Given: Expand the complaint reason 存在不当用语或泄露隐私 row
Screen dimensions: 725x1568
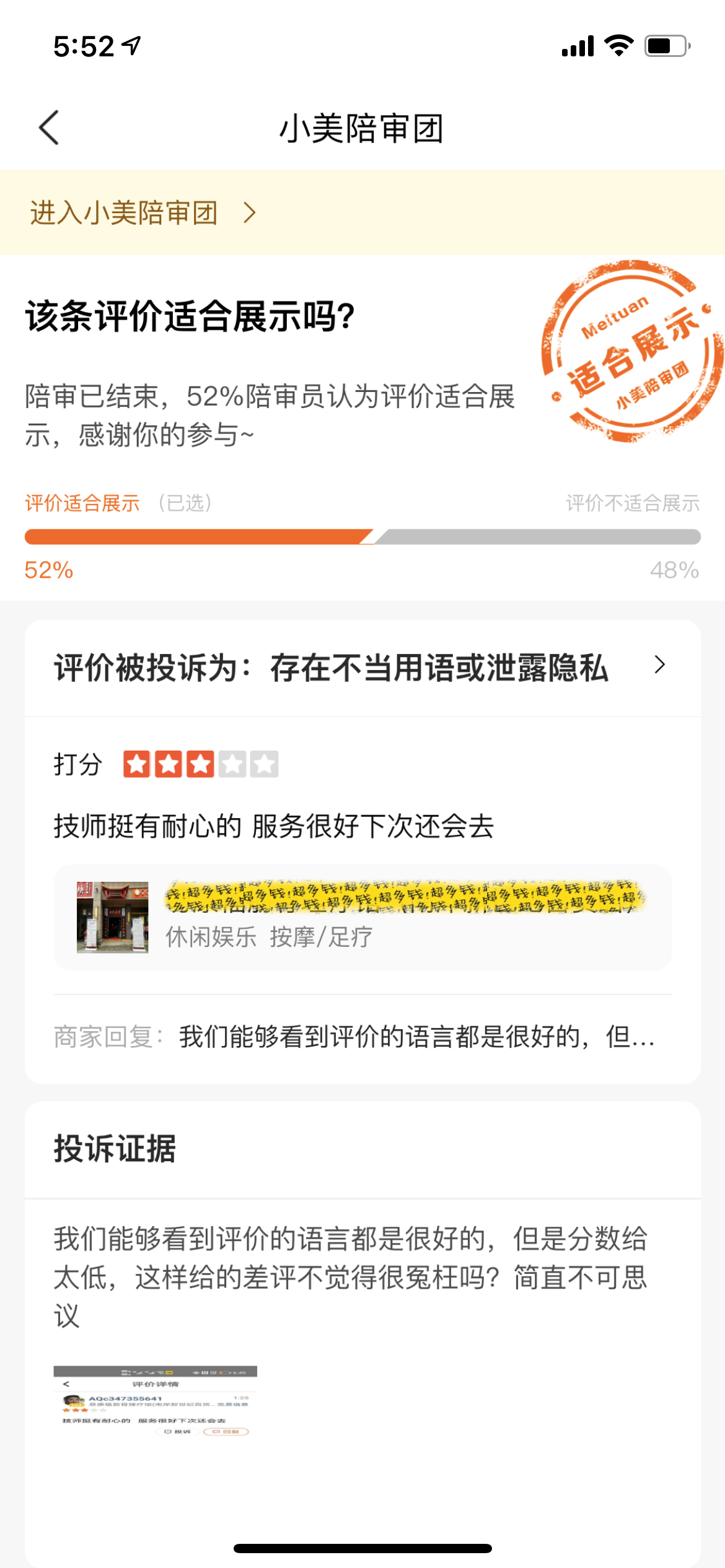Looking at the screenshot, I should [x=362, y=668].
